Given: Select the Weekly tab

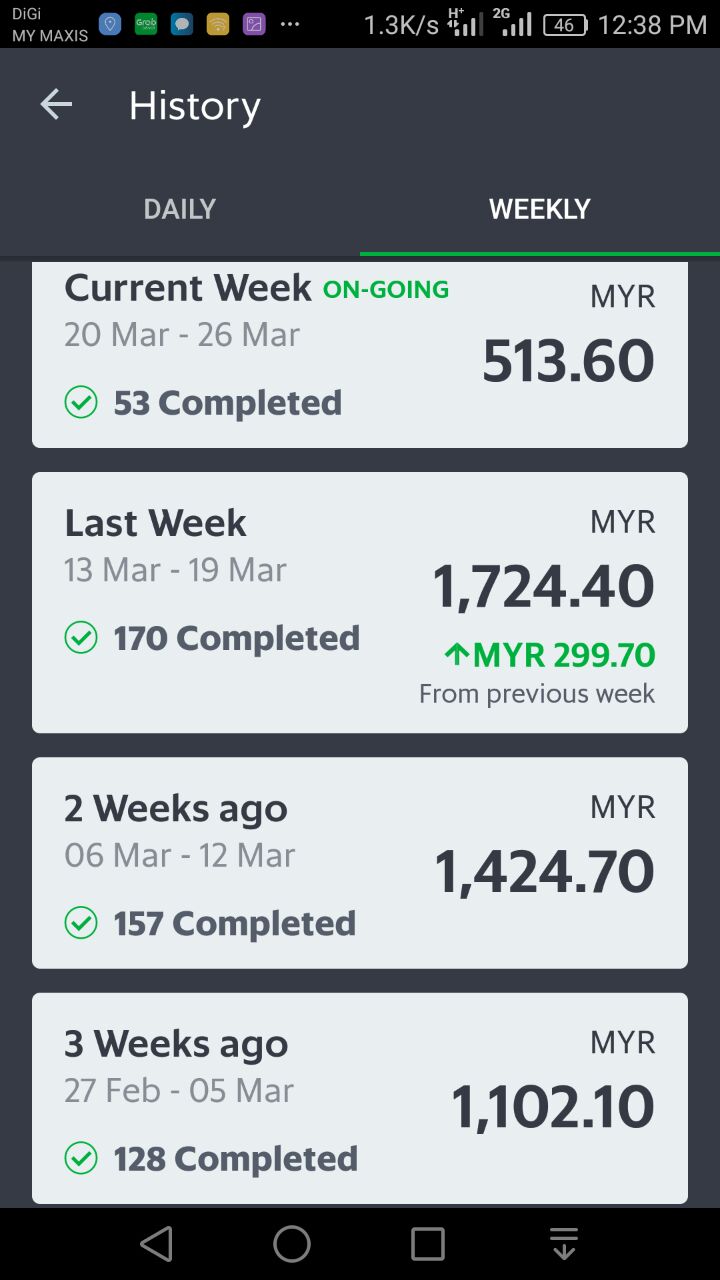Looking at the screenshot, I should point(540,209).
